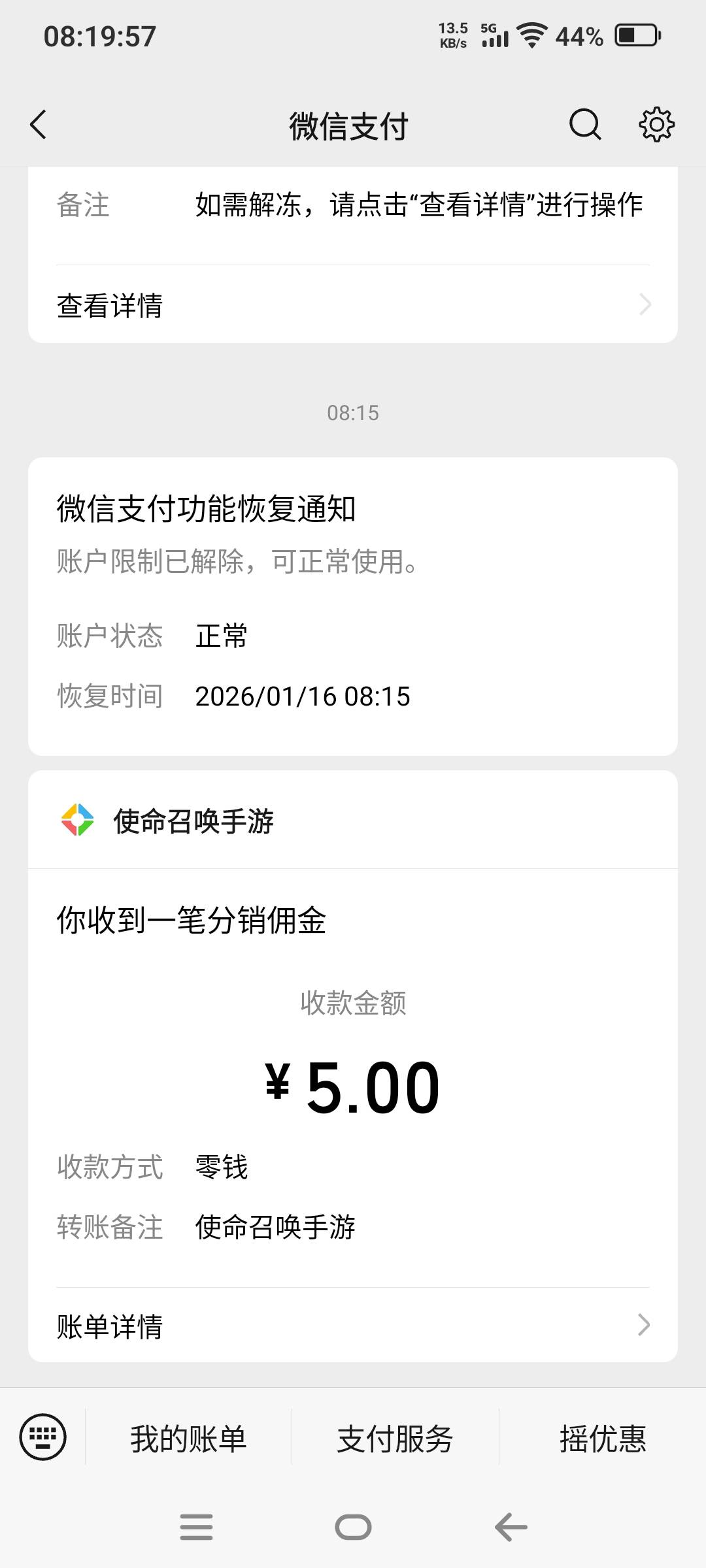Open the settings gear icon
Image resolution: width=706 pixels, height=1568 pixels.
[x=656, y=124]
